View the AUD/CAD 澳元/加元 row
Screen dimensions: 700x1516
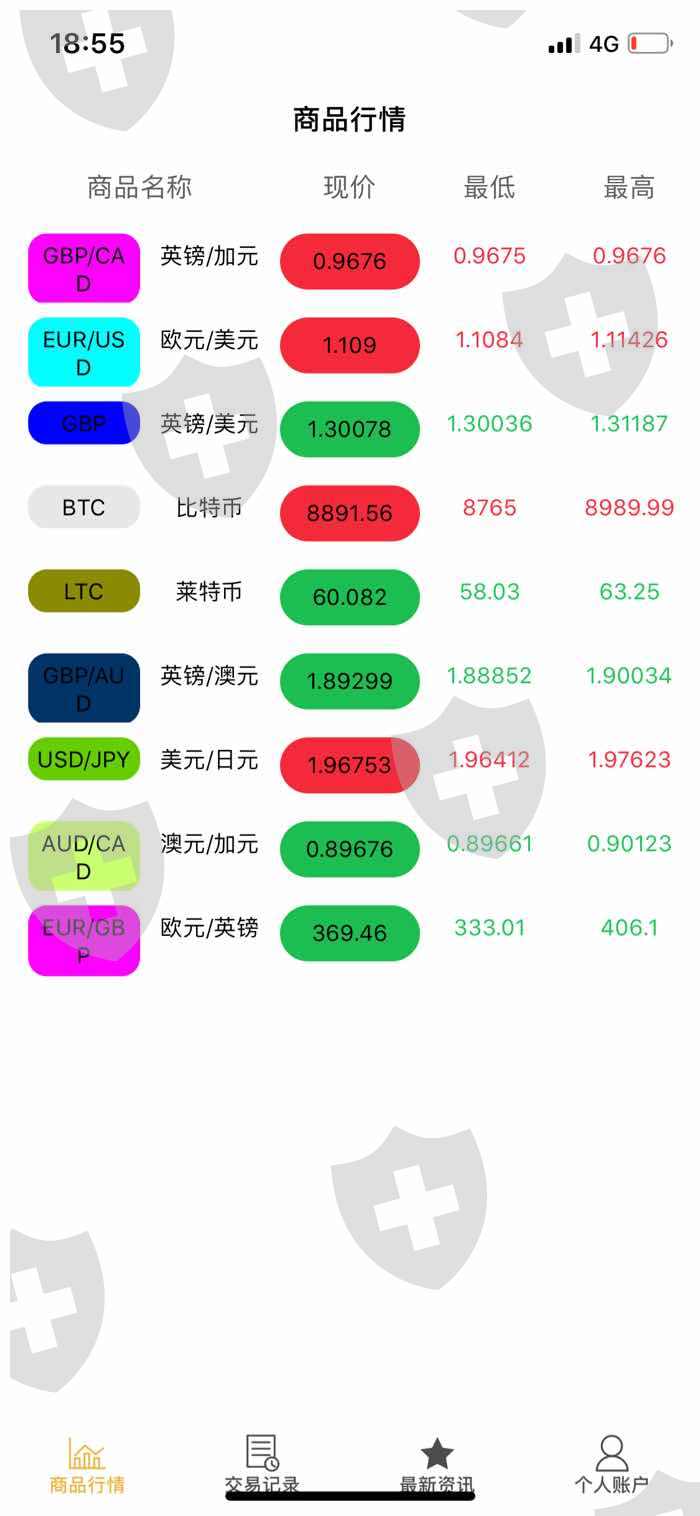[209, 845]
